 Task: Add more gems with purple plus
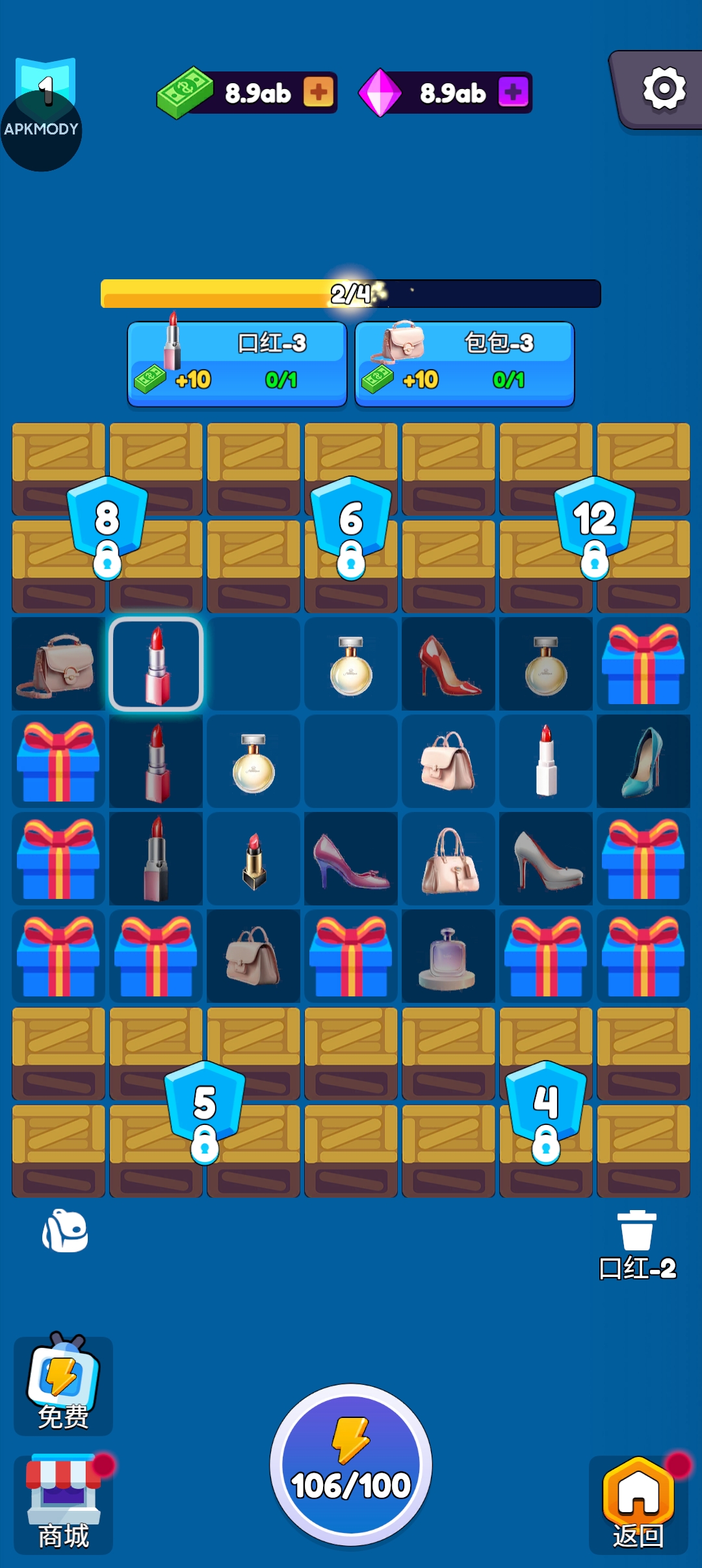(x=513, y=92)
